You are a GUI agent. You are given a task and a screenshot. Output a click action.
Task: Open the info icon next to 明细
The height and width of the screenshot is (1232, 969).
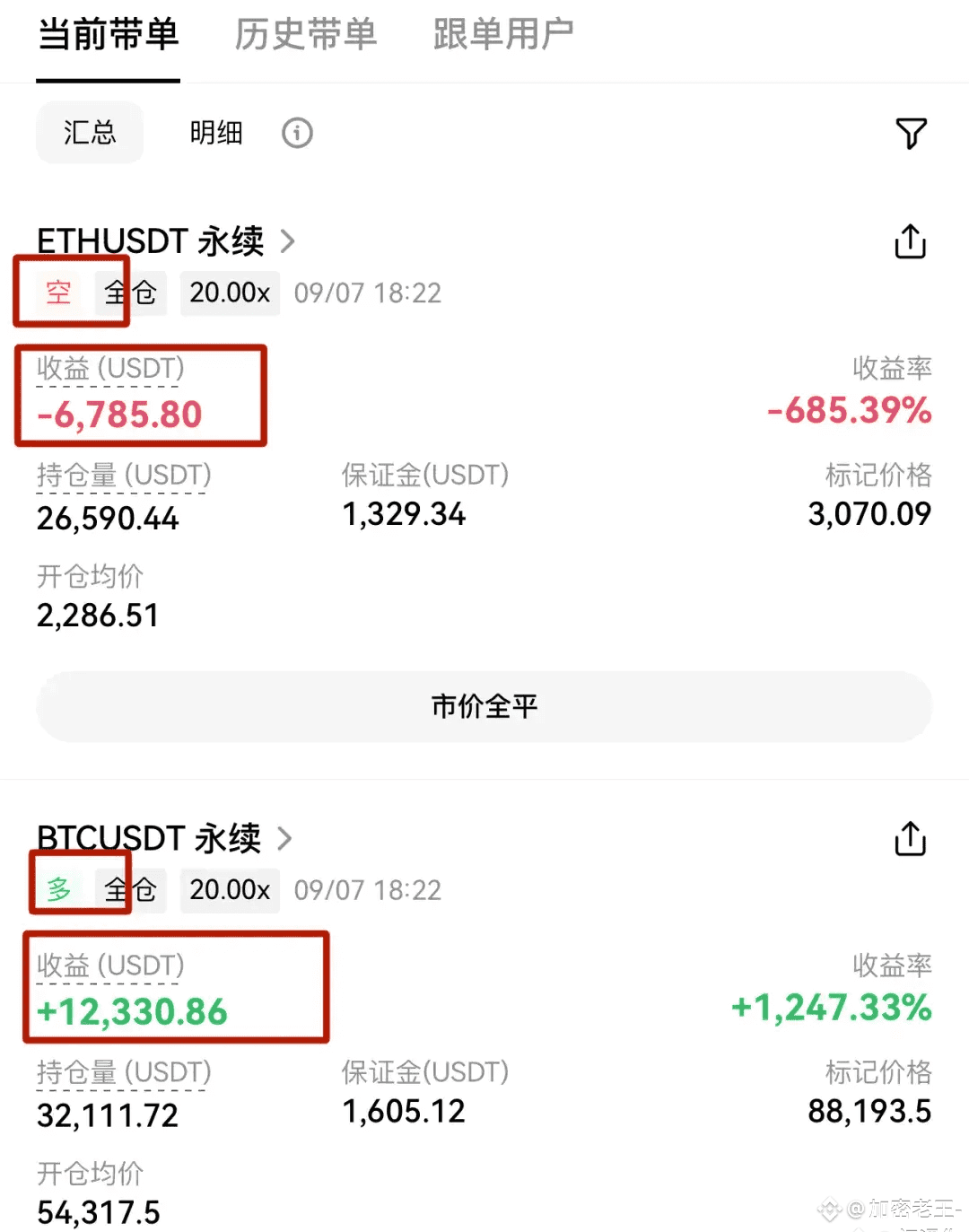[297, 133]
